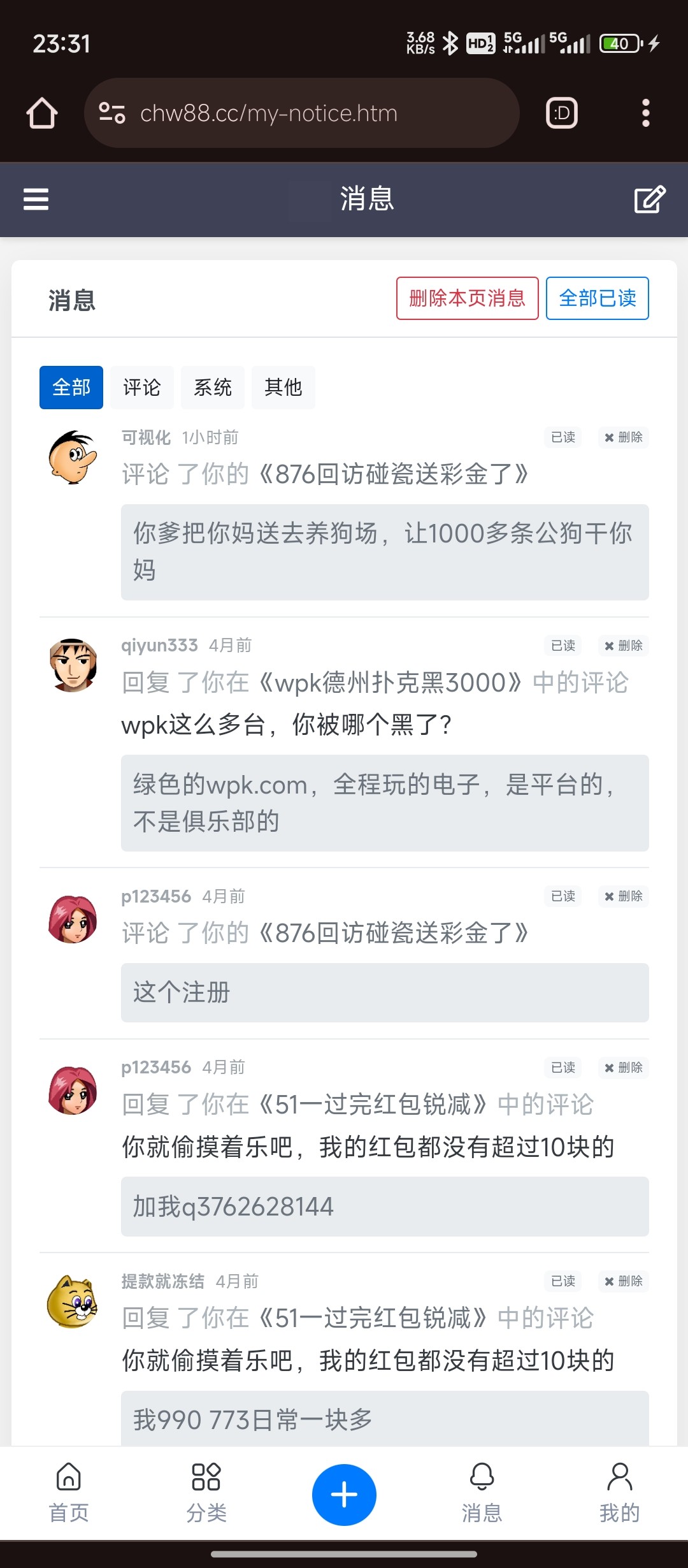Select the 系统 filter tab
The height and width of the screenshot is (1568, 688).
(212, 387)
